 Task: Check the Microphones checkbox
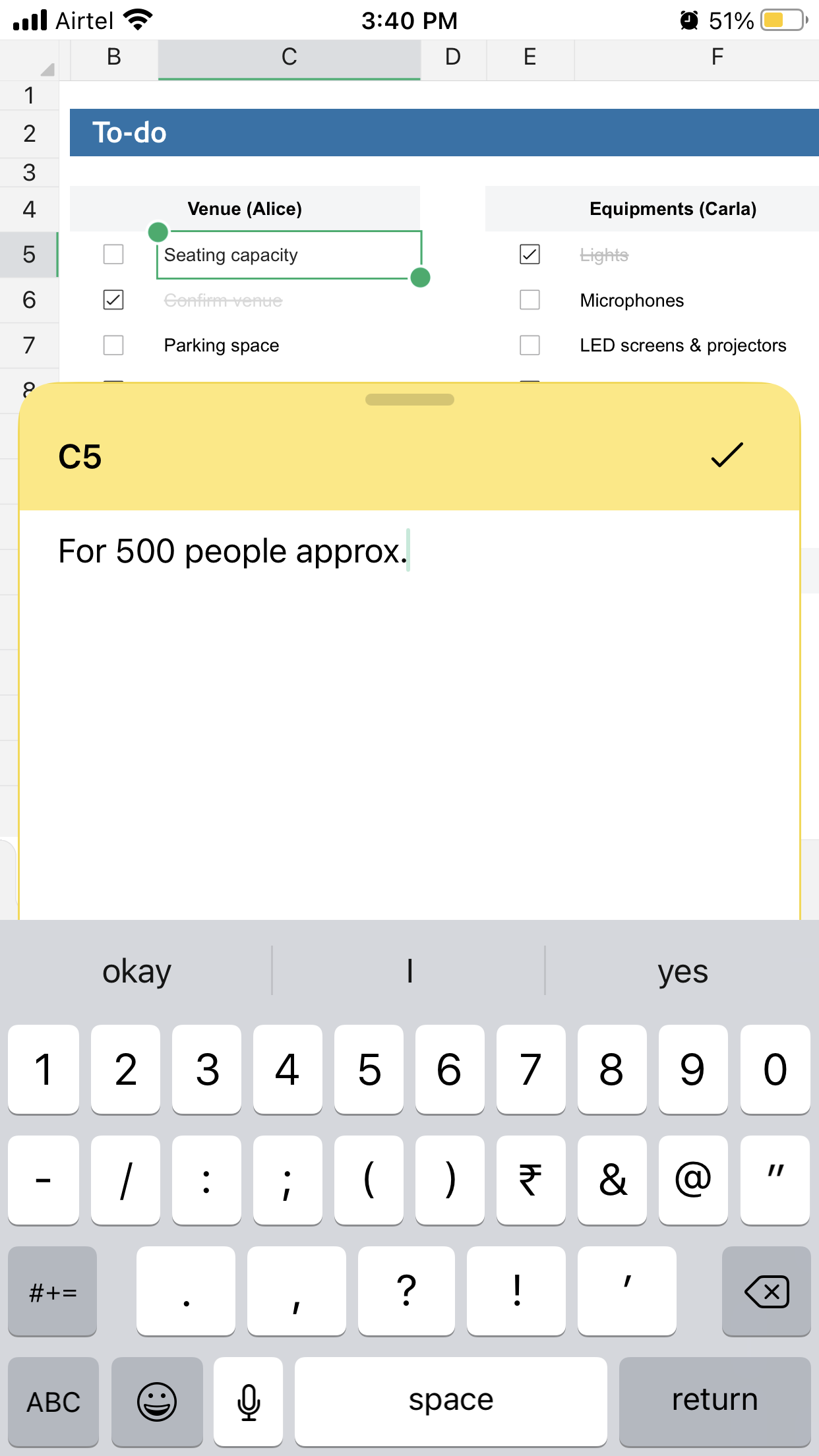tap(530, 299)
